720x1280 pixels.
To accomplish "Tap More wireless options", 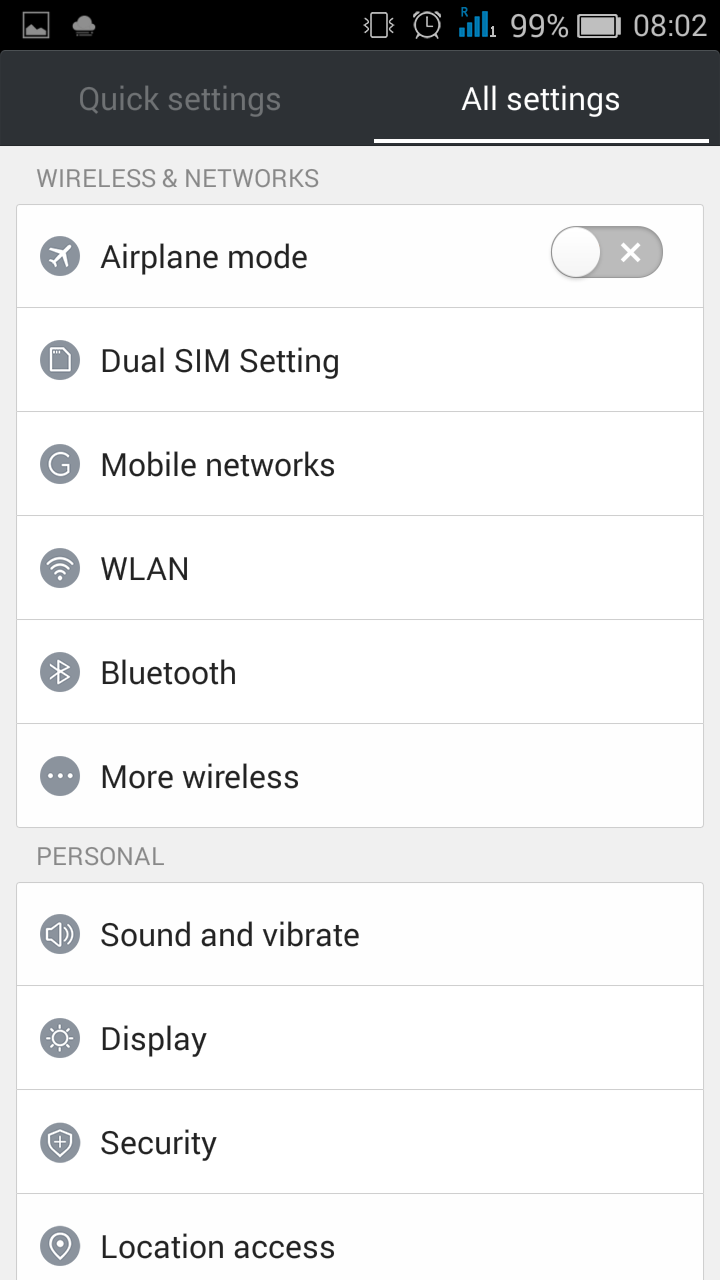I will 360,777.
